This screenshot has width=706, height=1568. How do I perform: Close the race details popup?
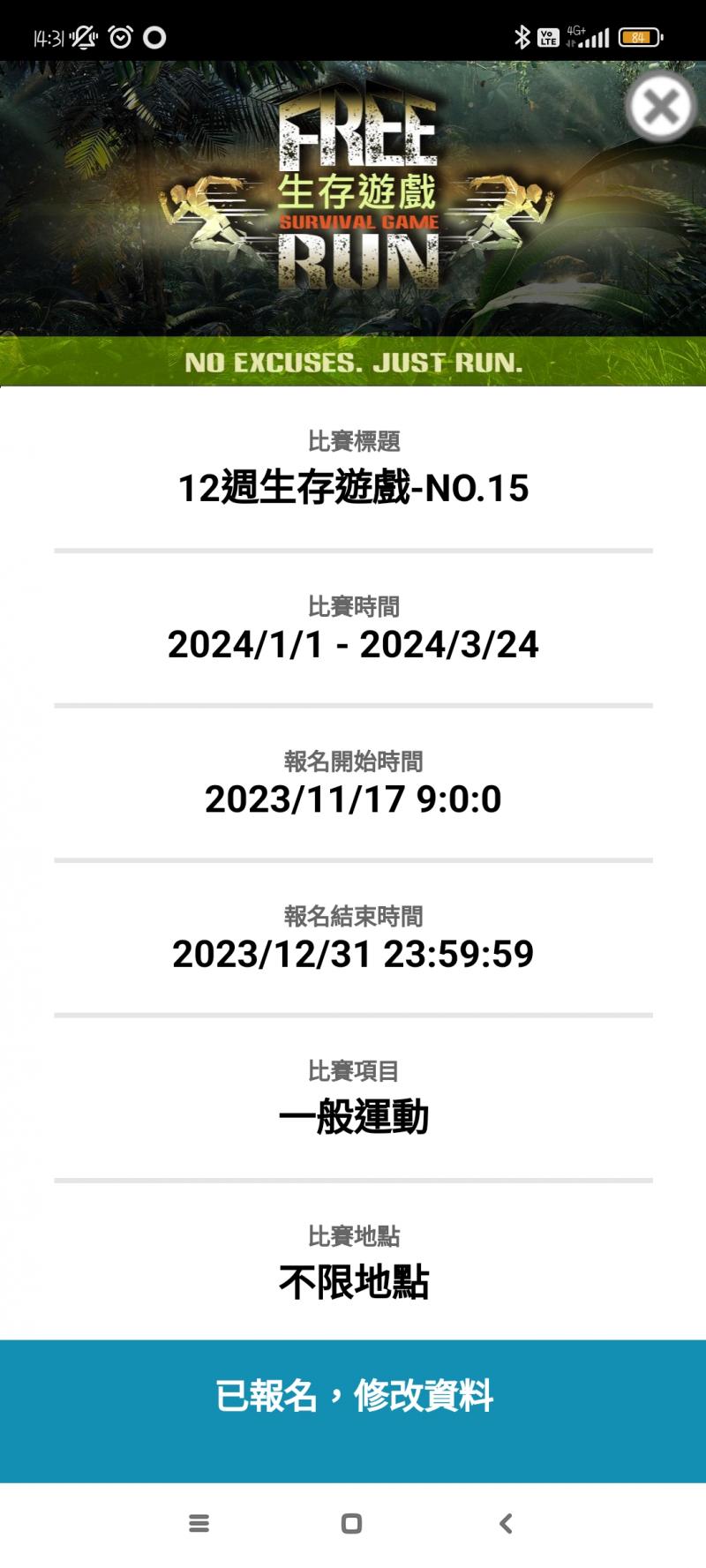(661, 107)
